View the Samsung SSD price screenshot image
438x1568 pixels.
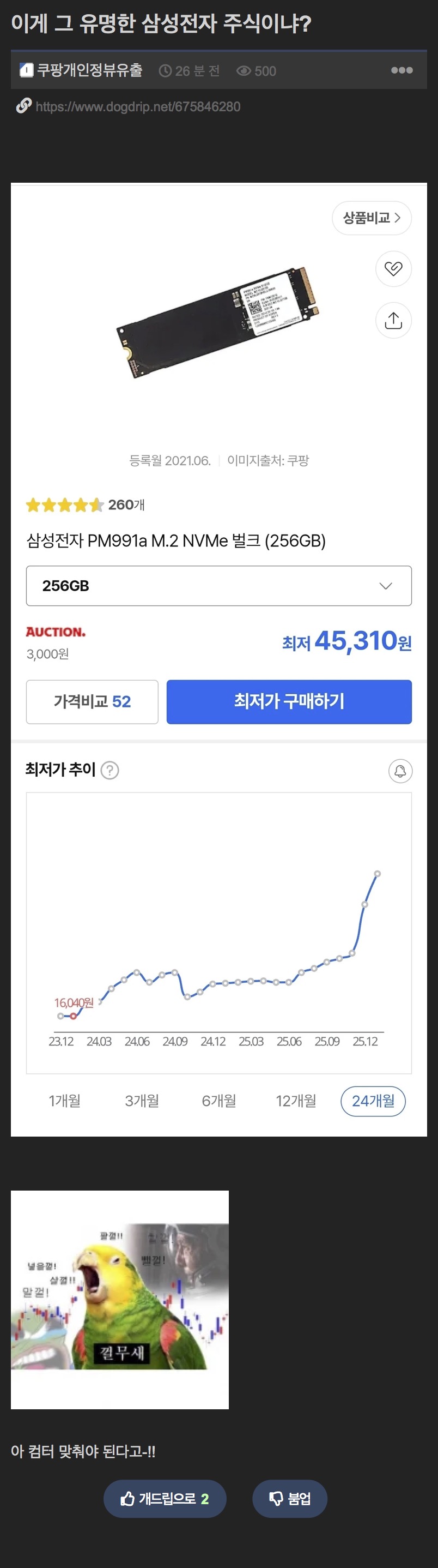(219, 659)
